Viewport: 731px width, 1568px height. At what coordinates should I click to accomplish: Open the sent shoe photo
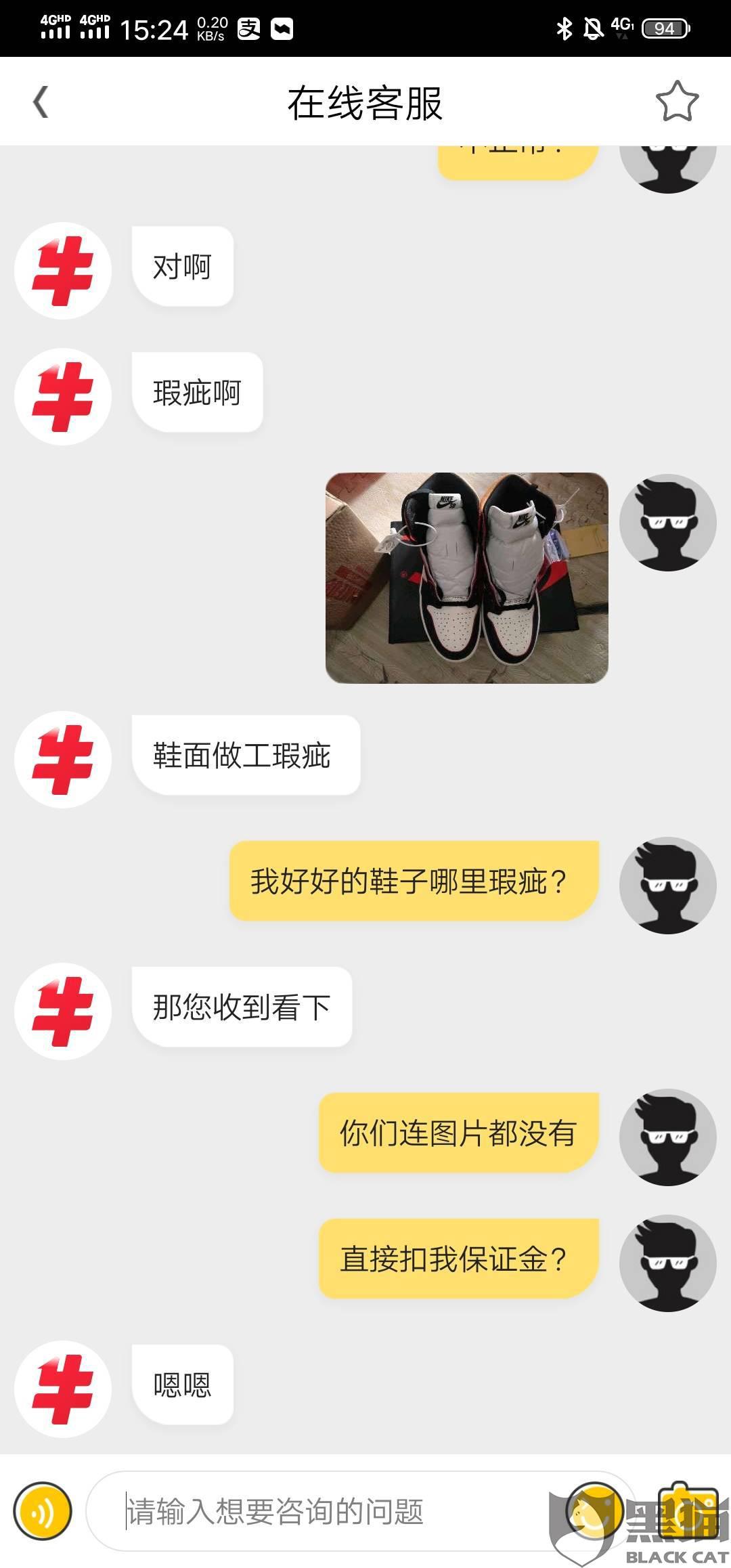coord(466,578)
